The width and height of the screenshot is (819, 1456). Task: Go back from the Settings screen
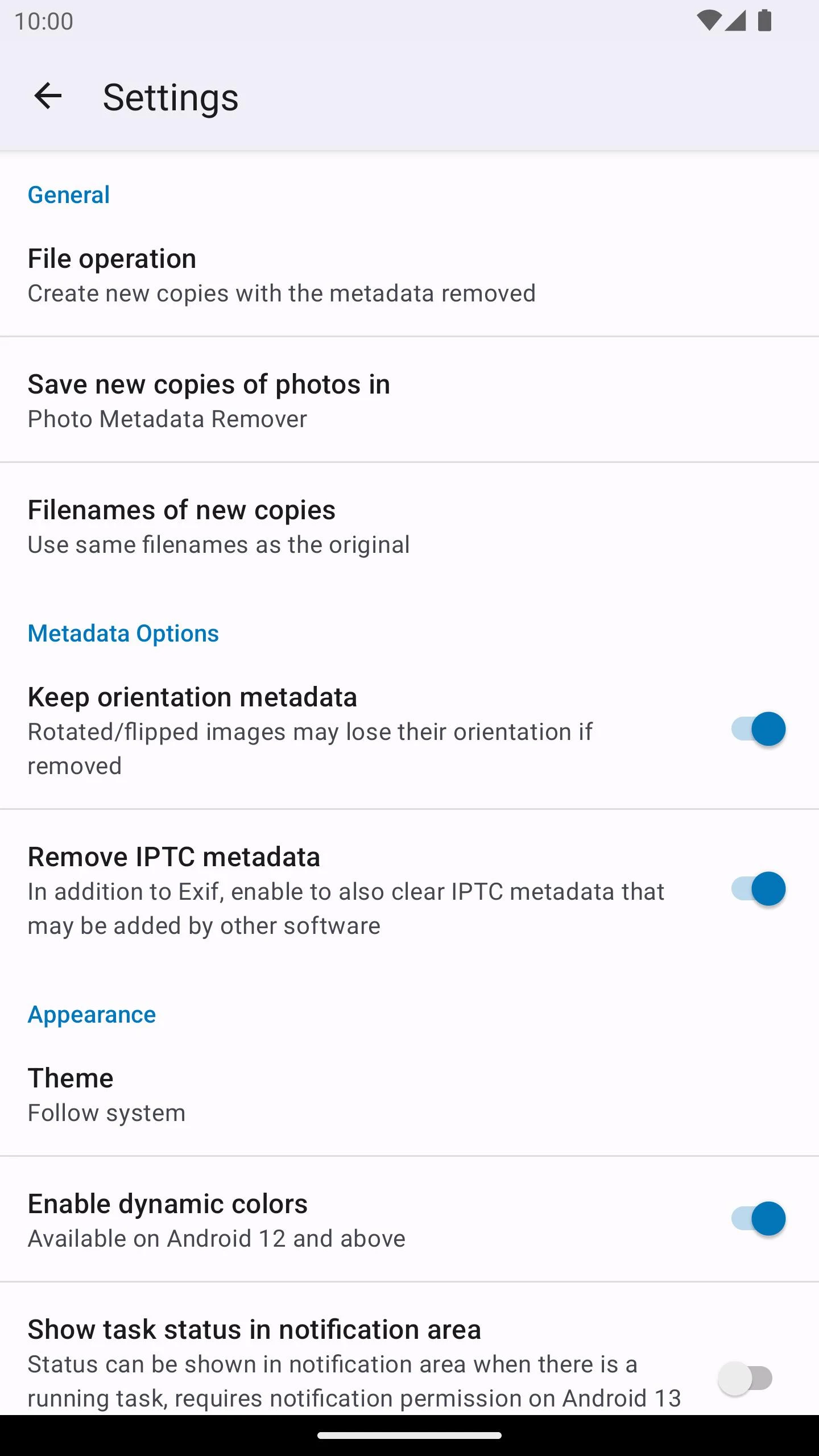48,96
